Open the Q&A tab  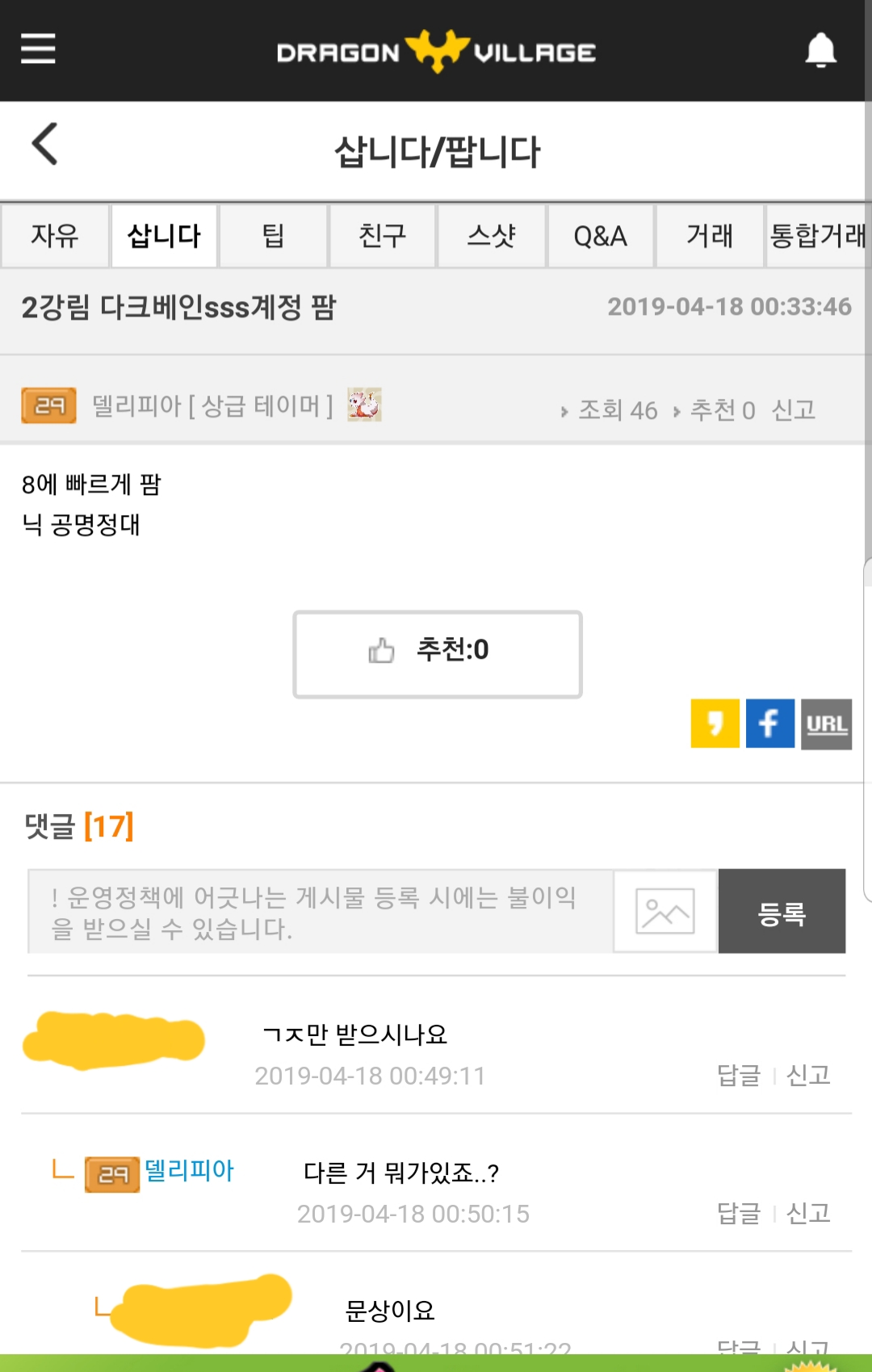click(x=600, y=236)
